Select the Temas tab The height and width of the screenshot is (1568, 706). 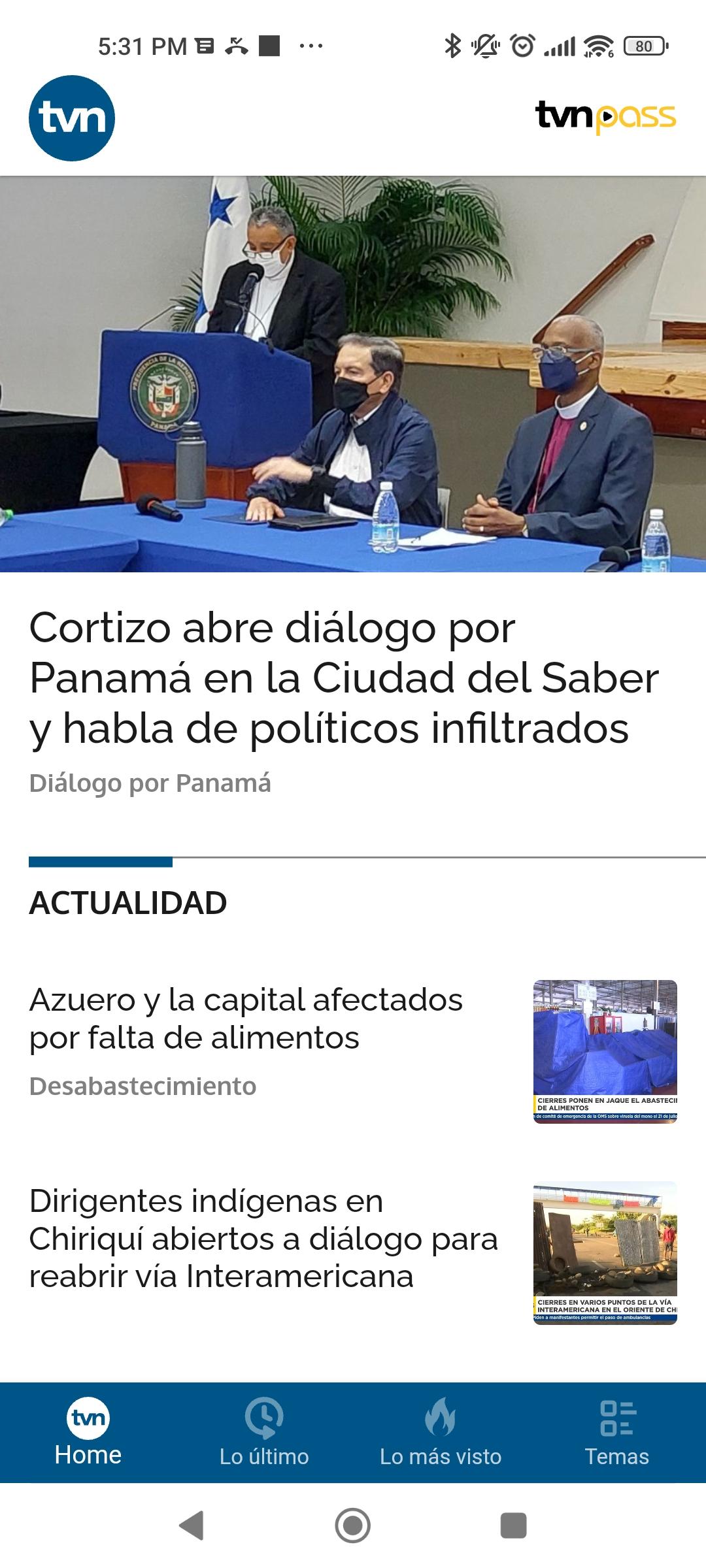click(616, 1432)
